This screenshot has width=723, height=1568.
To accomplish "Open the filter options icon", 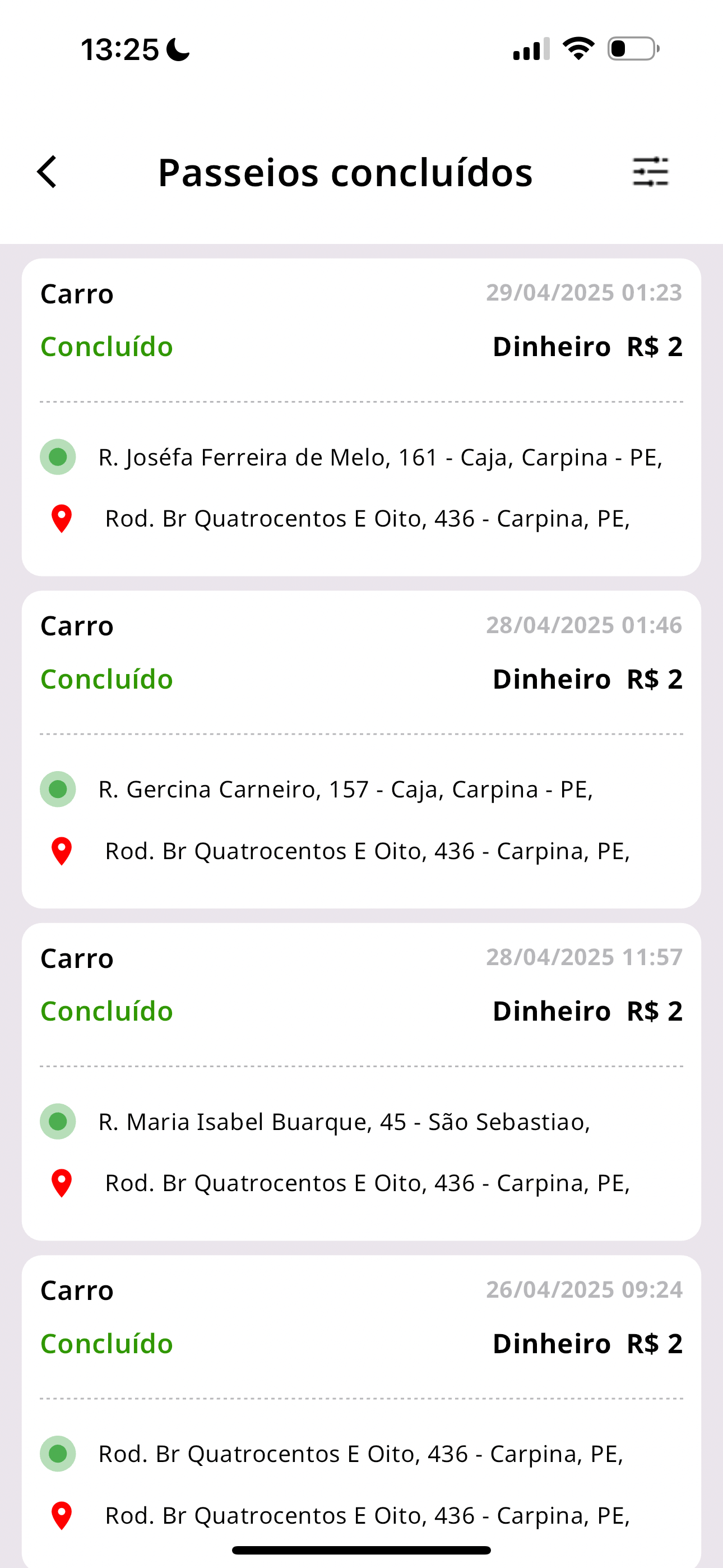I will pyautogui.click(x=651, y=172).
